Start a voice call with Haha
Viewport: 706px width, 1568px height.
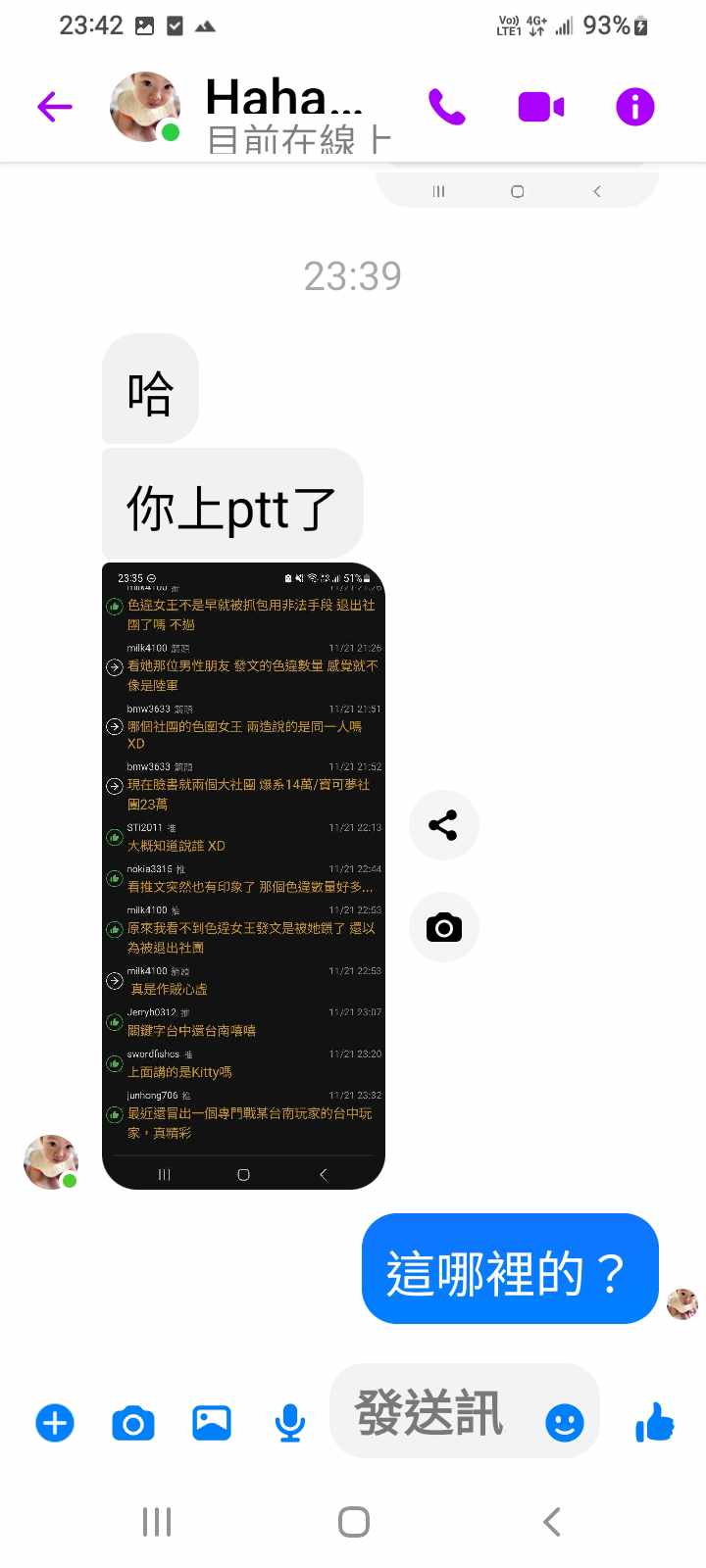coord(446,106)
